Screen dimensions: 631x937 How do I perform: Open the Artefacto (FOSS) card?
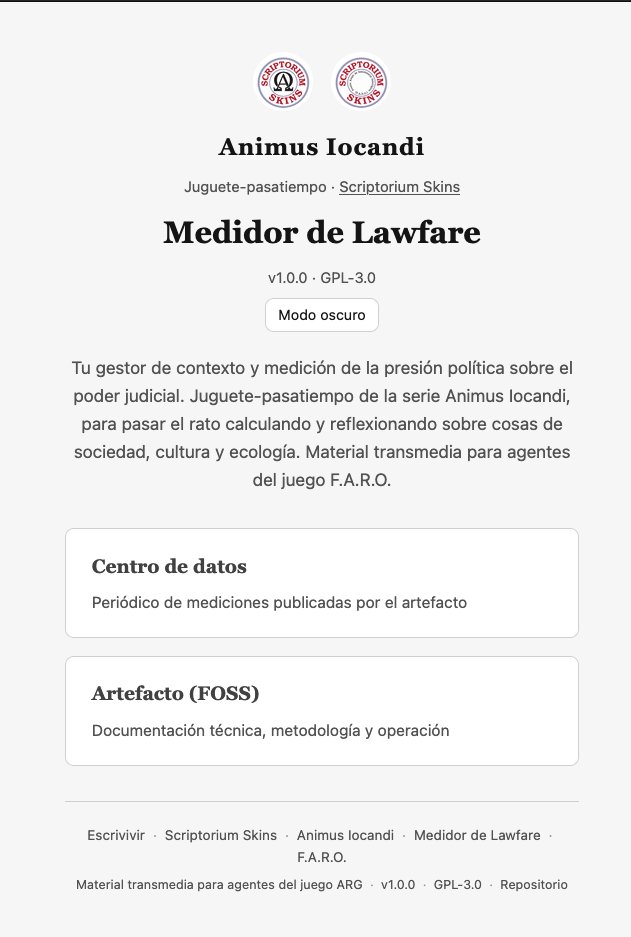coord(321,711)
